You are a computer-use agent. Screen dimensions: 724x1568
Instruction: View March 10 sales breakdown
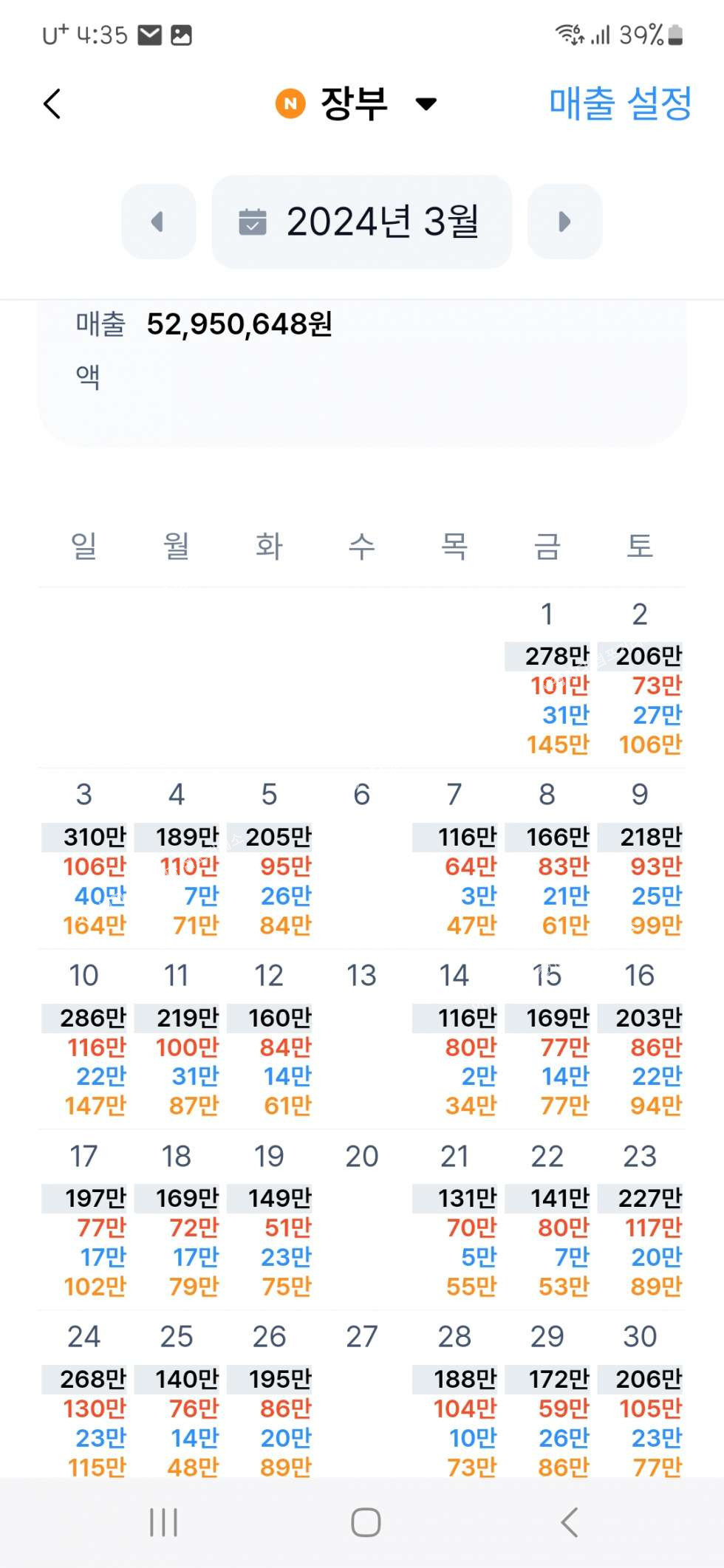pos(84,1041)
